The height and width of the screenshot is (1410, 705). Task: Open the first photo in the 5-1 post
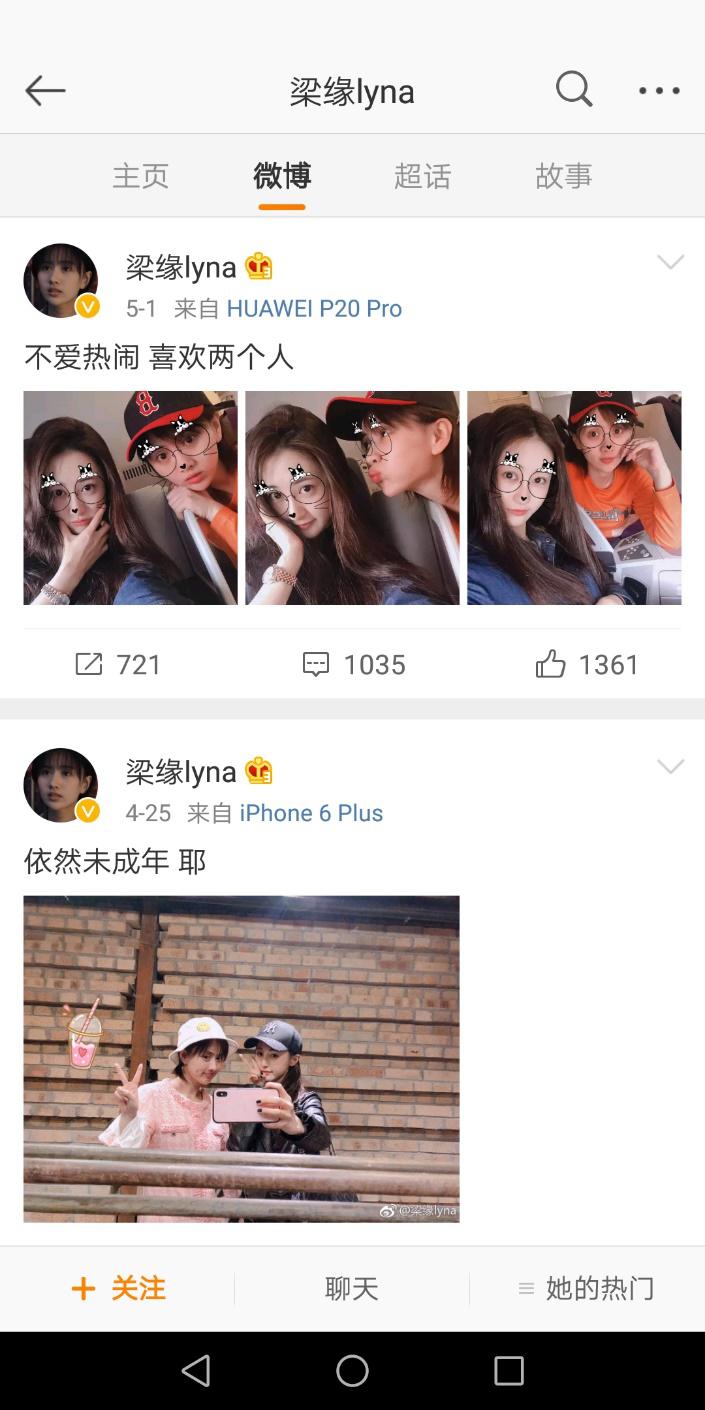pos(131,498)
